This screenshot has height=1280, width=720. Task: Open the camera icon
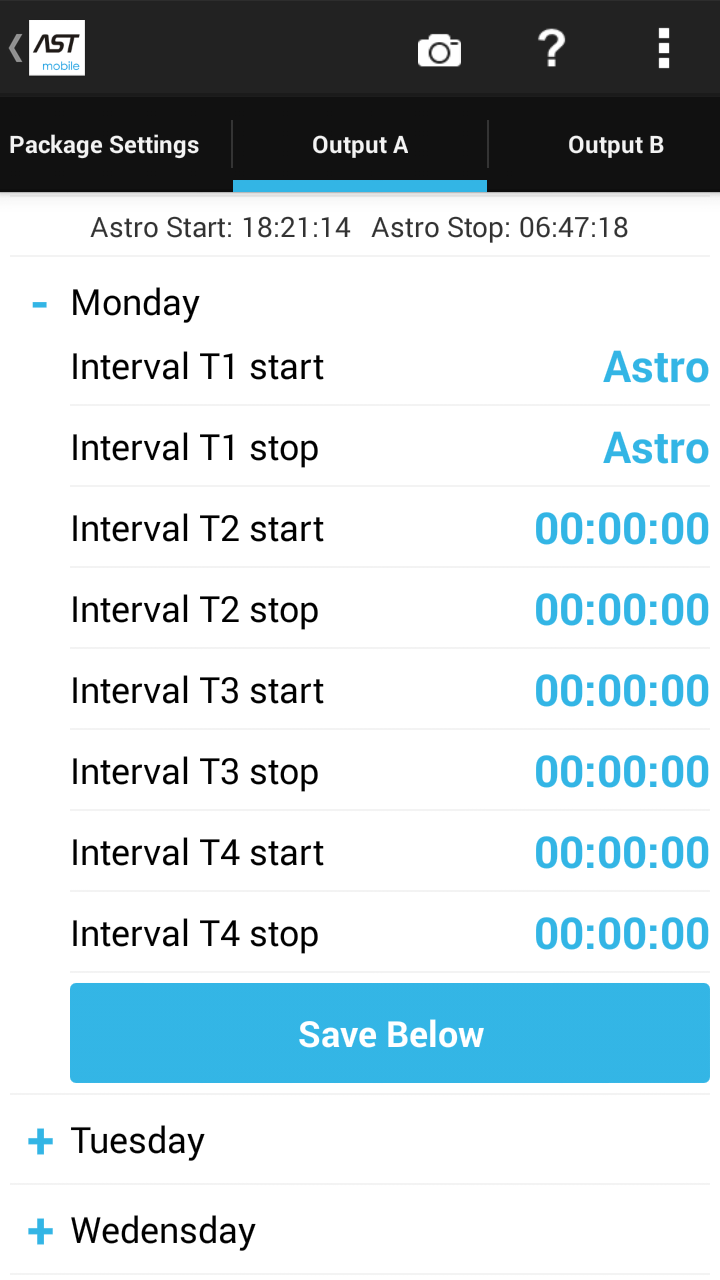tap(439, 49)
